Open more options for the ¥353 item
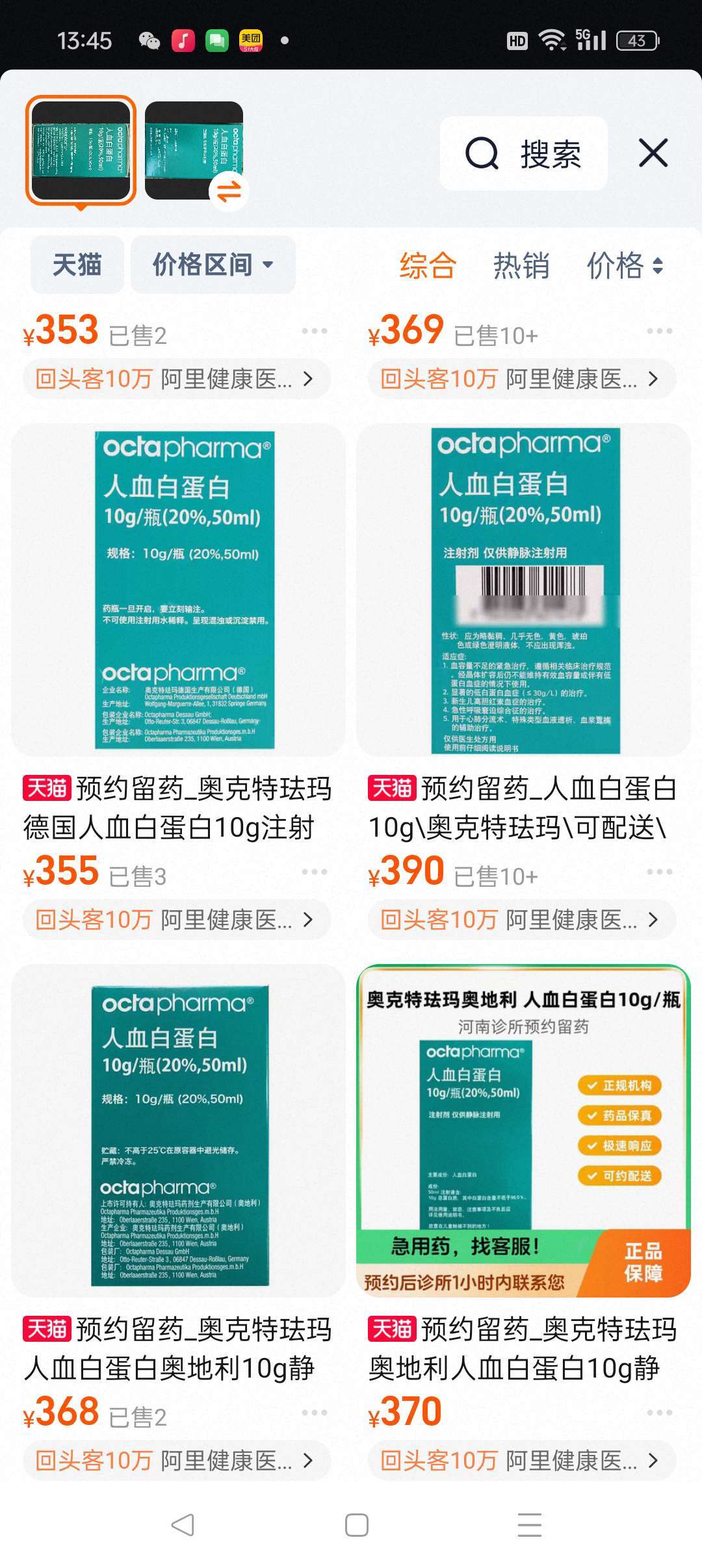The width and height of the screenshot is (702, 1568). (315, 332)
